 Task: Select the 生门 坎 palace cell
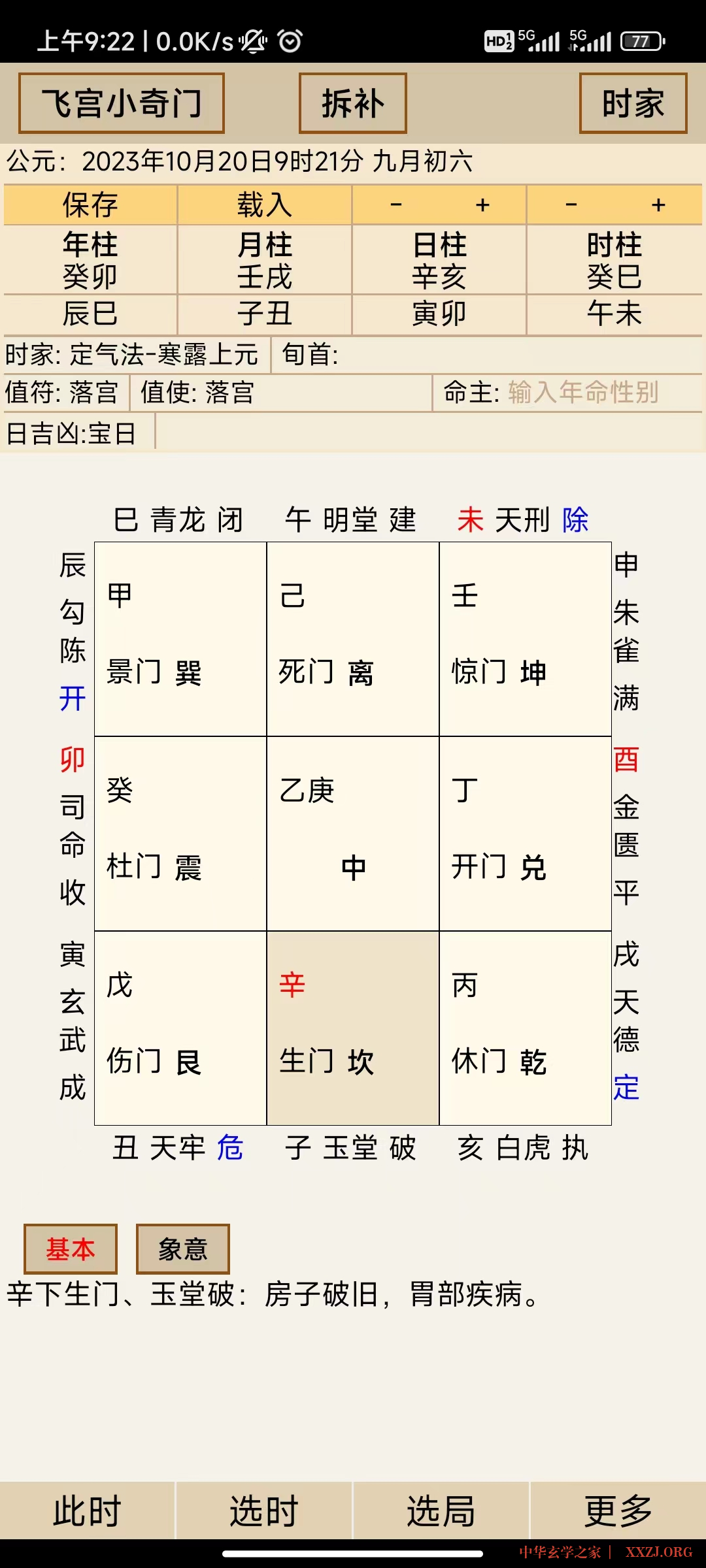[x=353, y=1028]
